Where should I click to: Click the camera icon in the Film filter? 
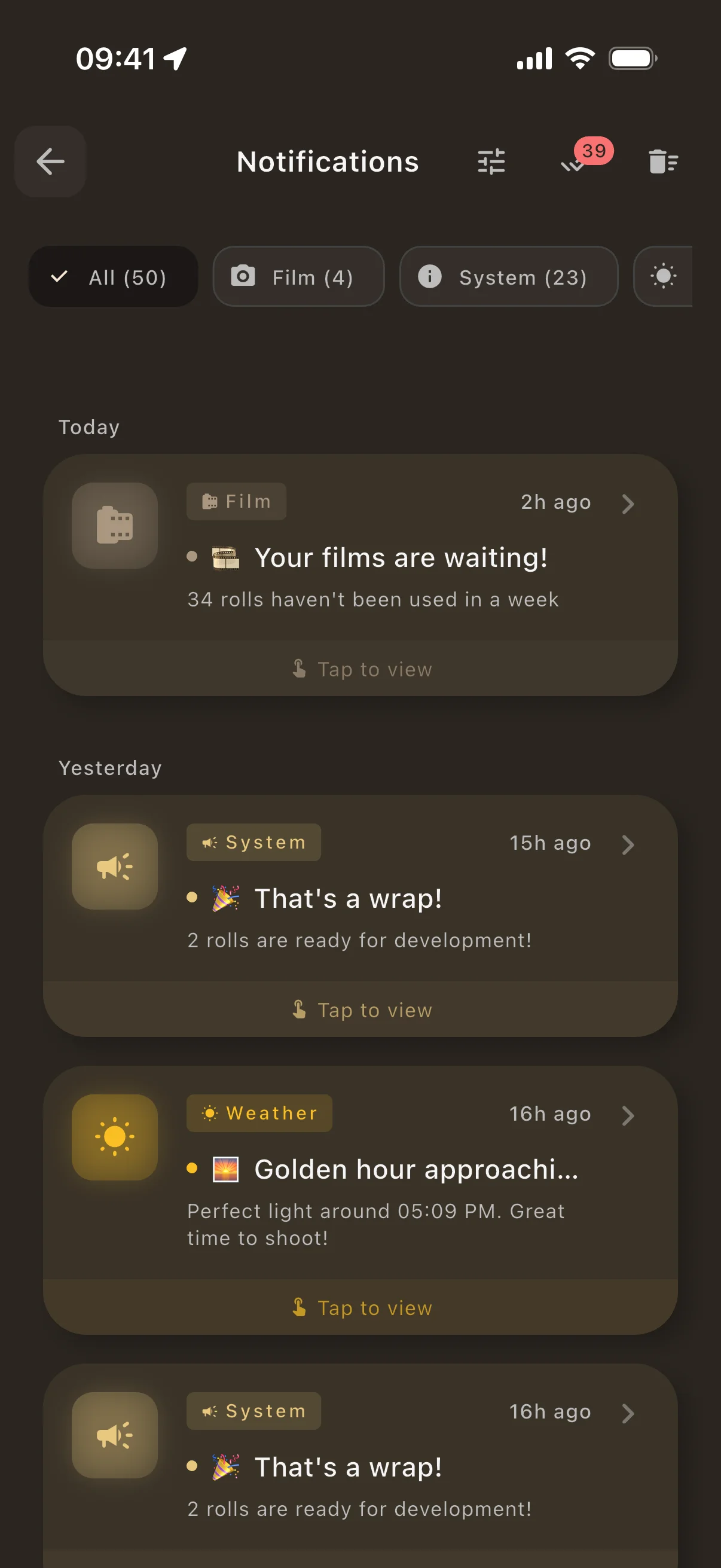click(x=243, y=276)
